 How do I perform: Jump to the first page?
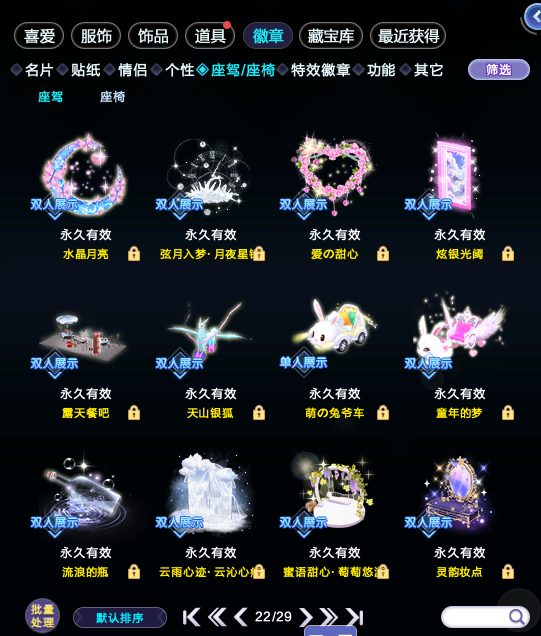pos(191,617)
